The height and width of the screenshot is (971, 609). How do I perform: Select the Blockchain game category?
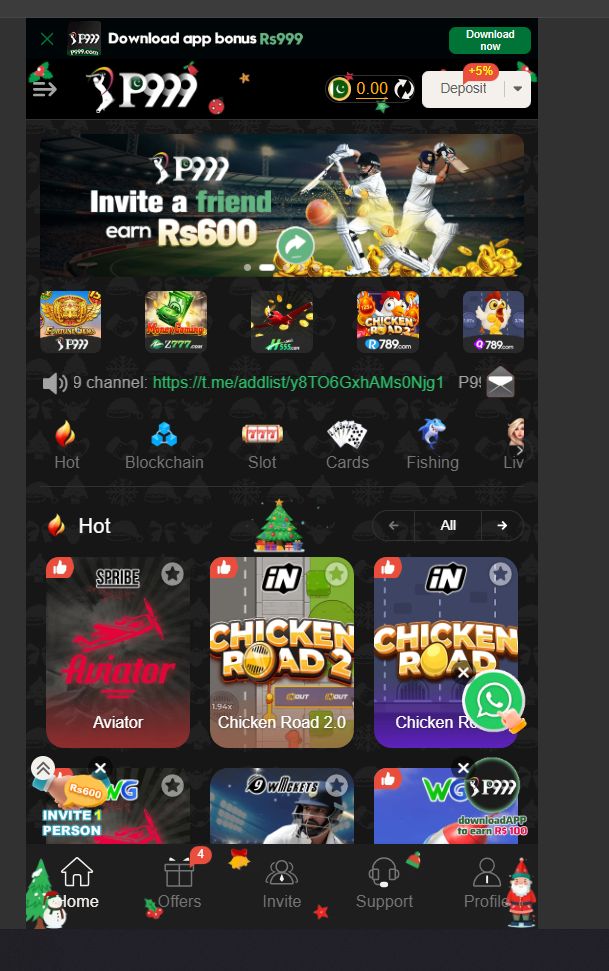coord(164,446)
